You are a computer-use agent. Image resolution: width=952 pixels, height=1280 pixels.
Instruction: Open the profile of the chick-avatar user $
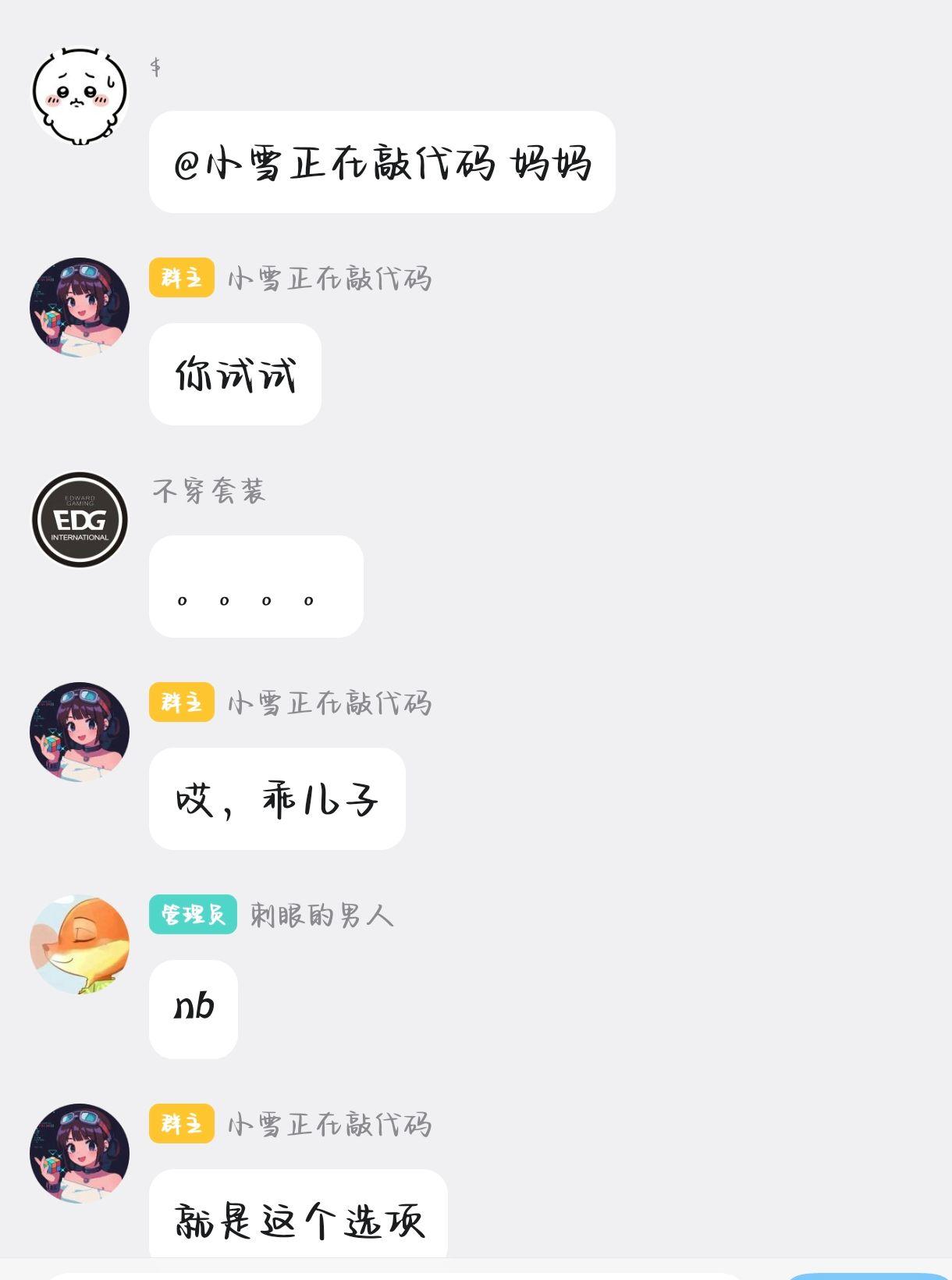click(x=80, y=95)
